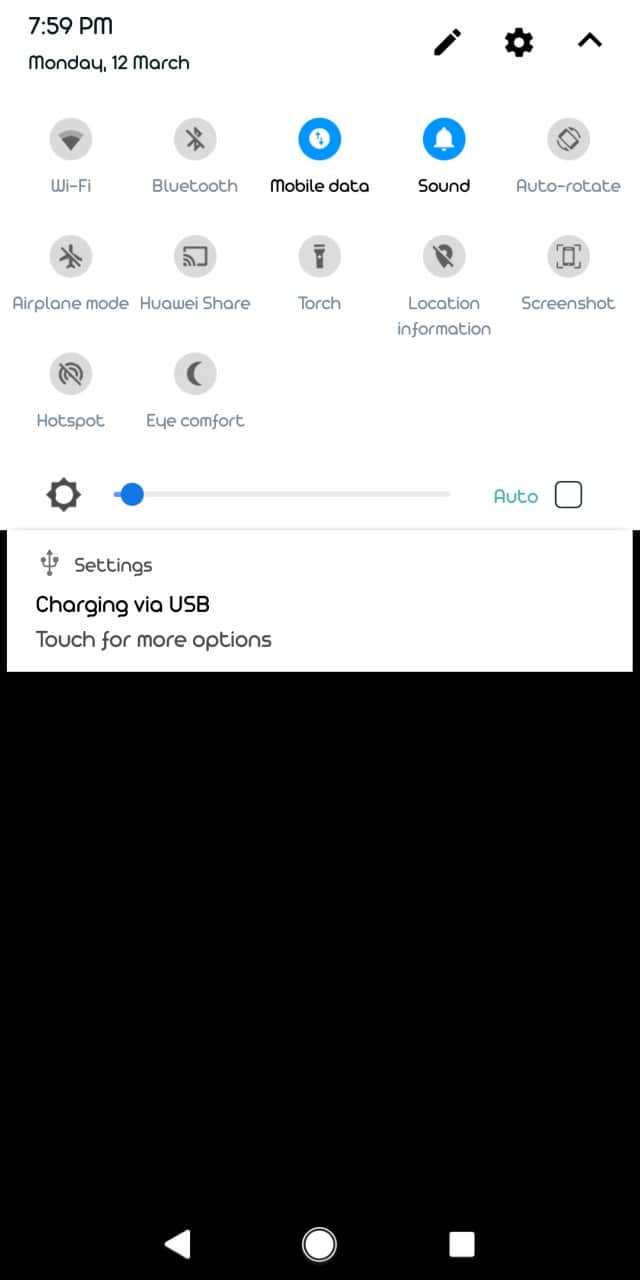Viewport: 640px width, 1280px height.
Task: Enable Location information
Action: tap(444, 257)
